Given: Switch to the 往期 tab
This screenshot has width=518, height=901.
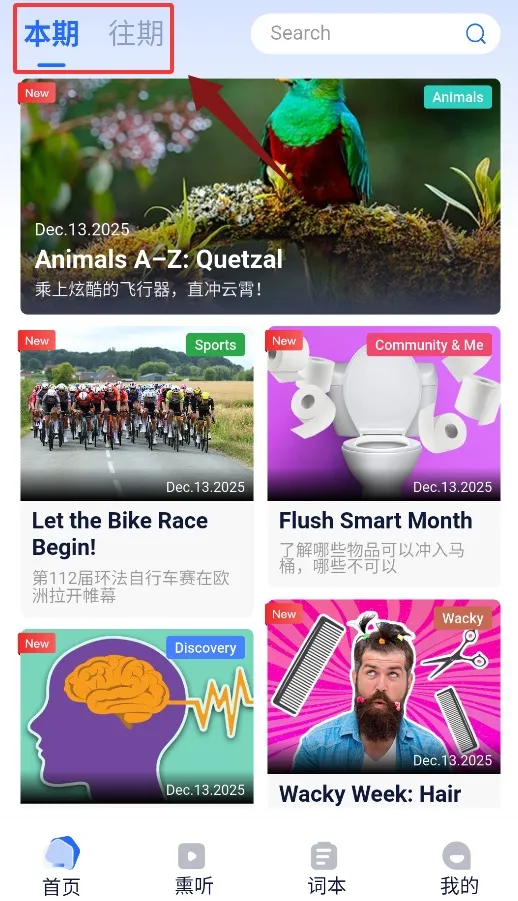Looking at the screenshot, I should coord(136,33).
